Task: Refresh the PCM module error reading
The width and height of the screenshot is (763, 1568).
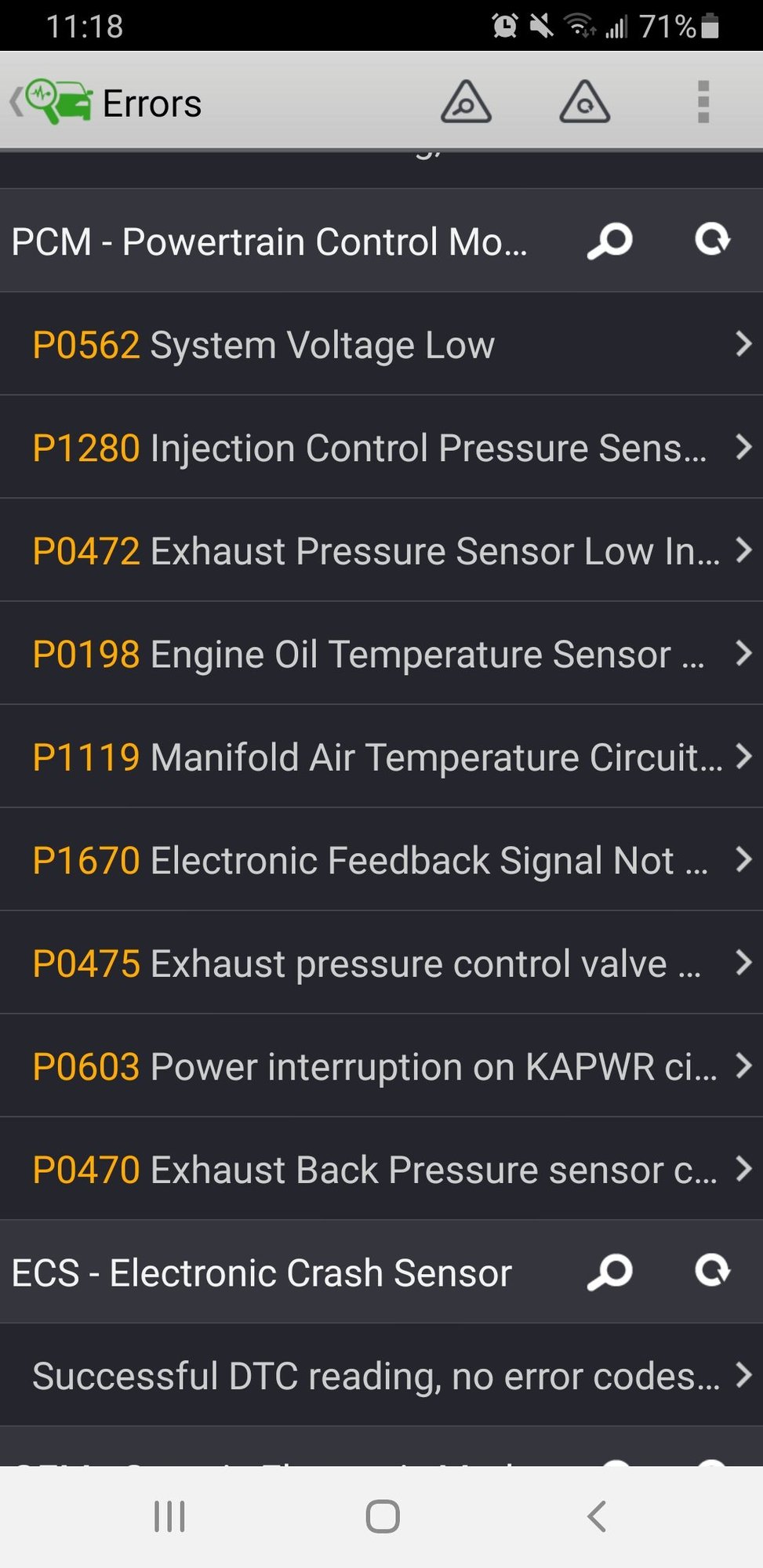Action: tap(712, 240)
